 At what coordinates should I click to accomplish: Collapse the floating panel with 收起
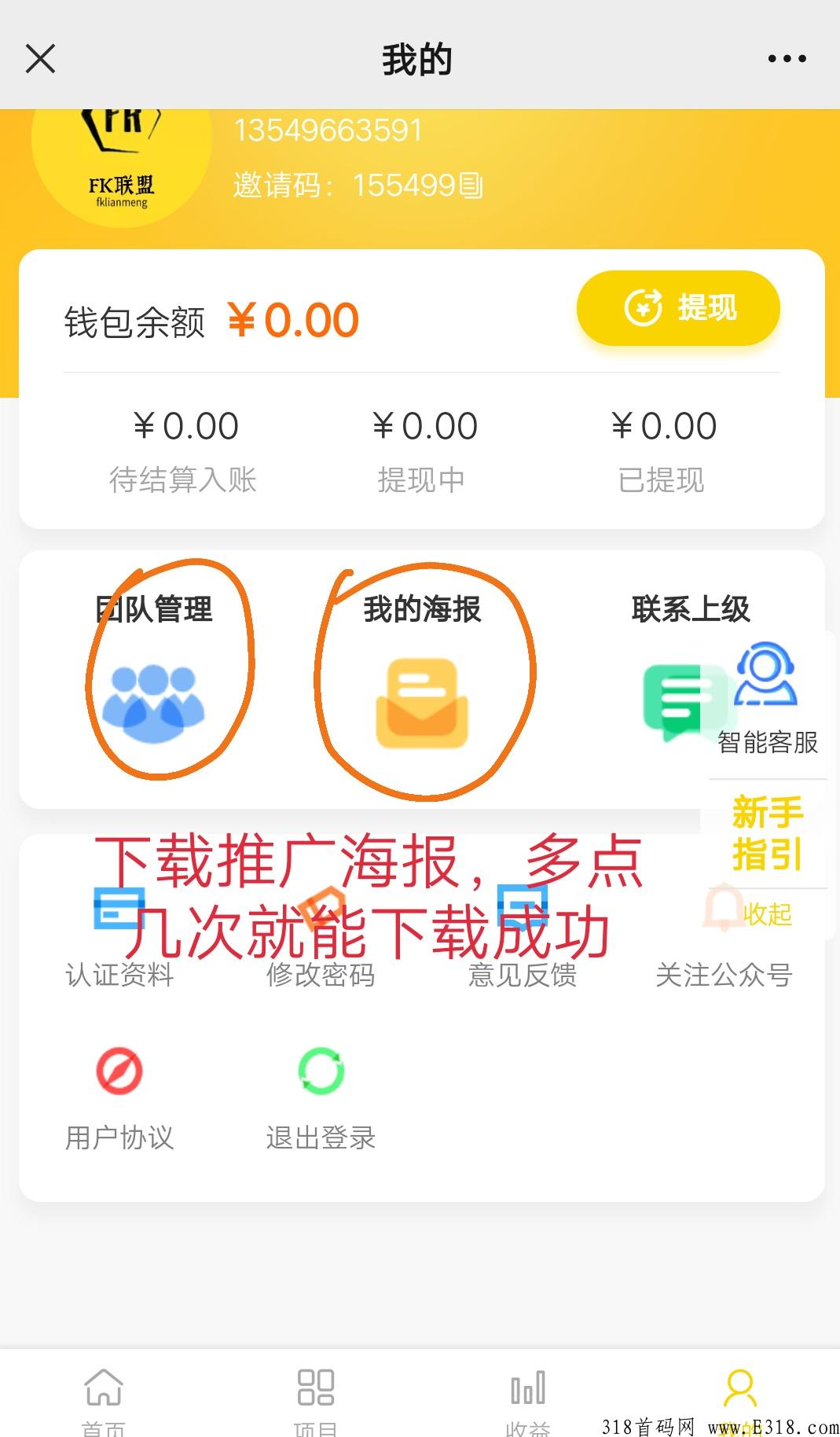click(x=767, y=914)
